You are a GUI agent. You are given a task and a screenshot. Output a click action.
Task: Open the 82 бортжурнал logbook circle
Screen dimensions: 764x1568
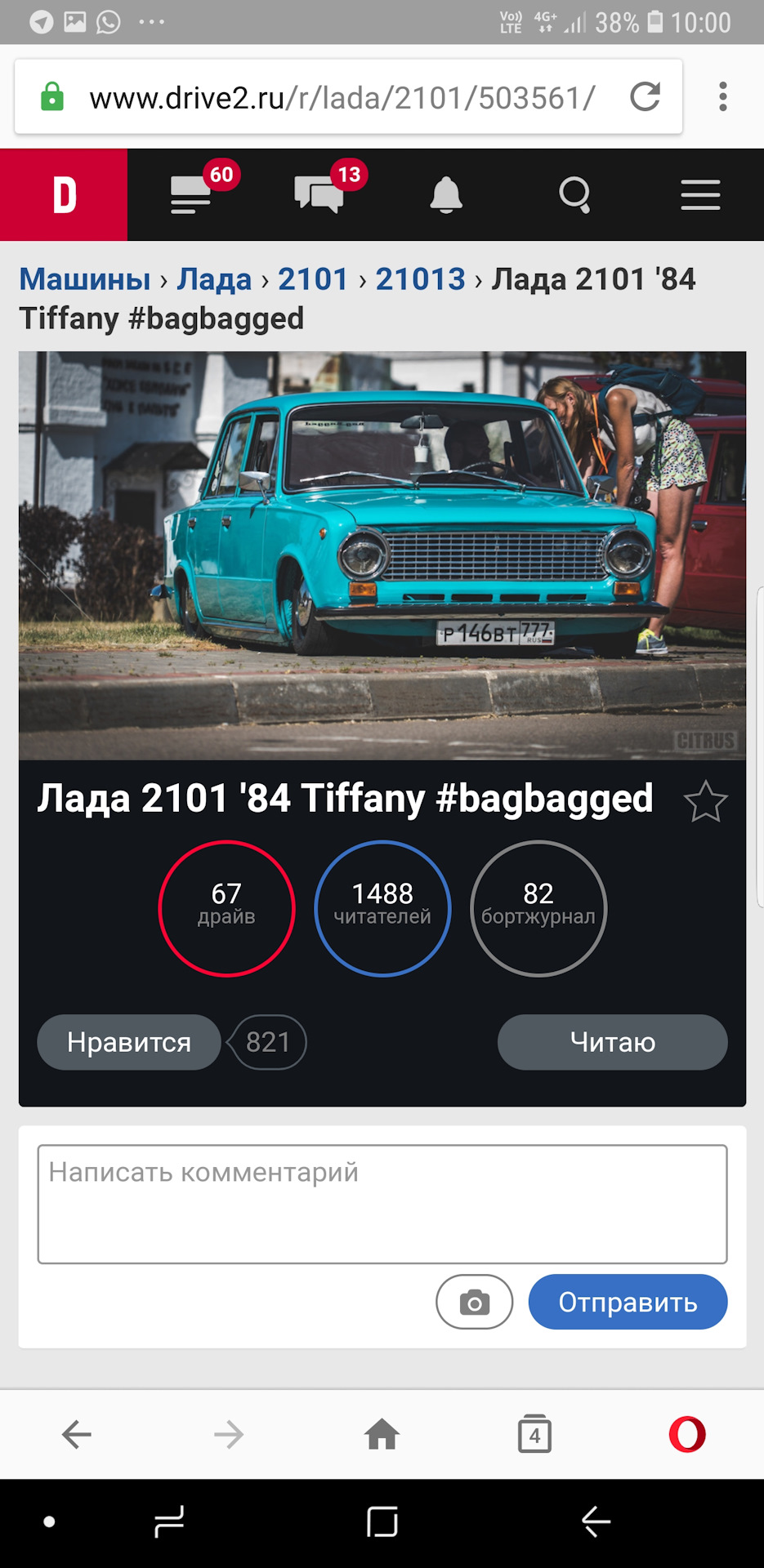click(538, 908)
